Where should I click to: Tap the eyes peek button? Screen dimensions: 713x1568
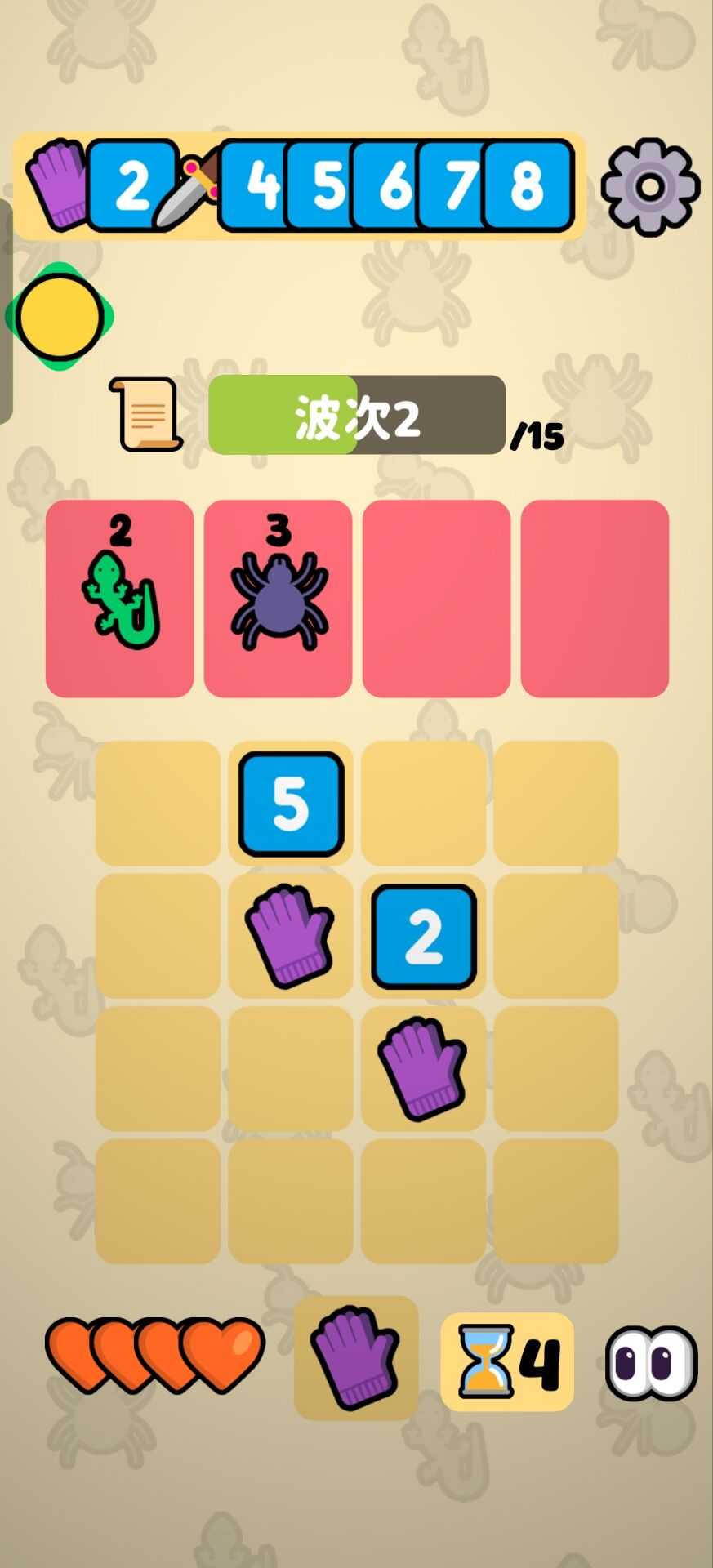click(651, 1362)
